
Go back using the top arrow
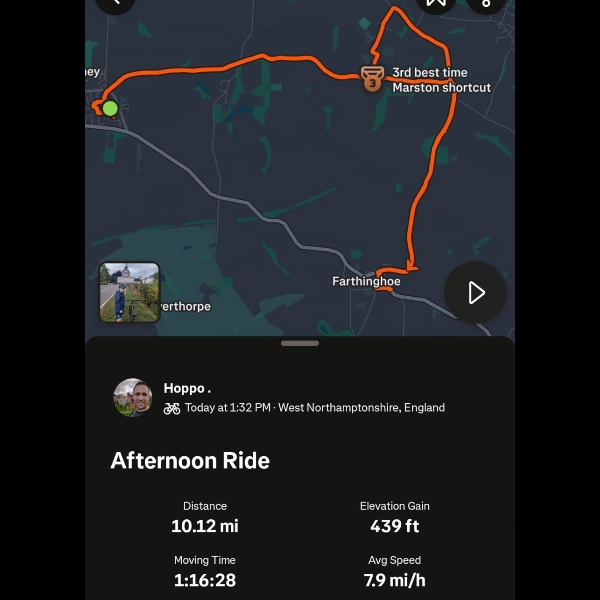click(116, 3)
